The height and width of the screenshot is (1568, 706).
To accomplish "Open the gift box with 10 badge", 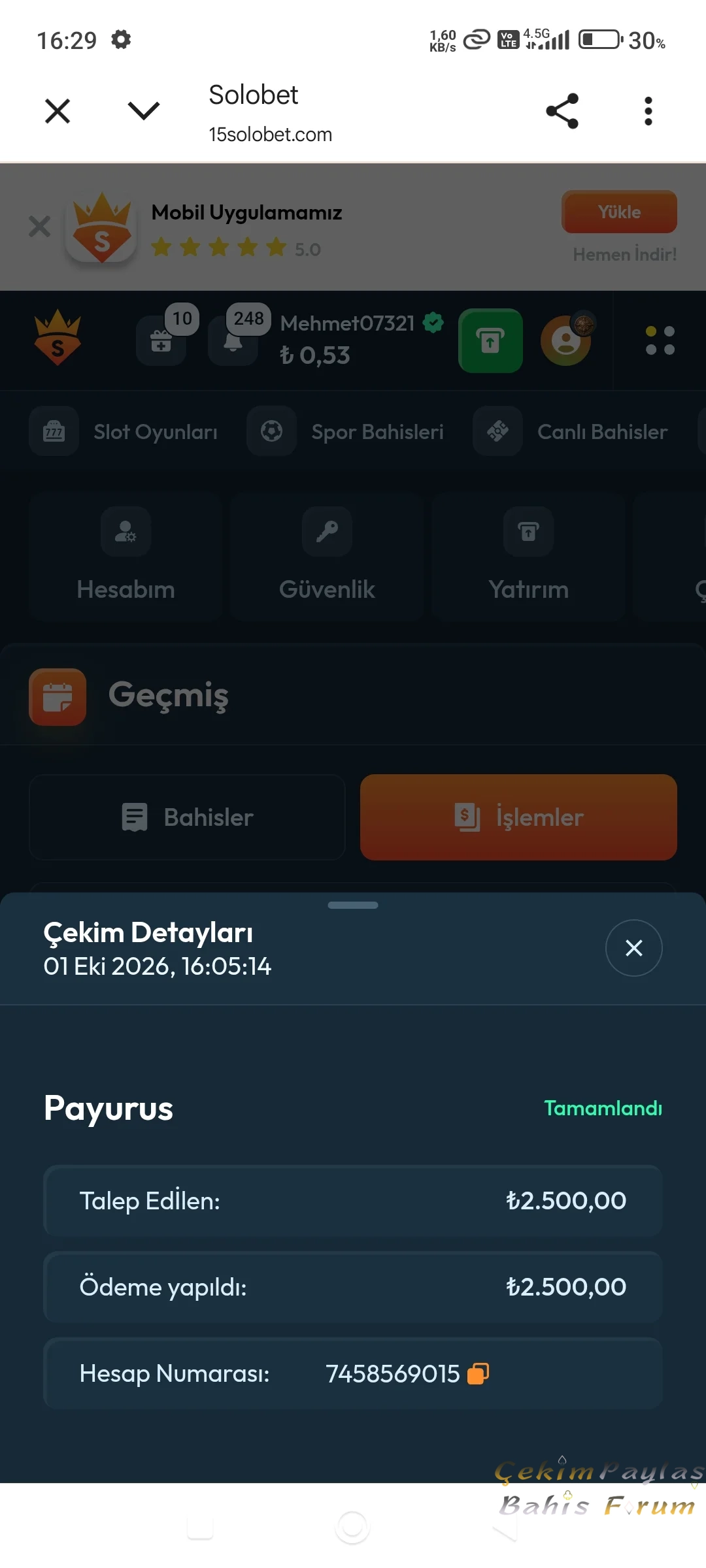I will [x=161, y=340].
